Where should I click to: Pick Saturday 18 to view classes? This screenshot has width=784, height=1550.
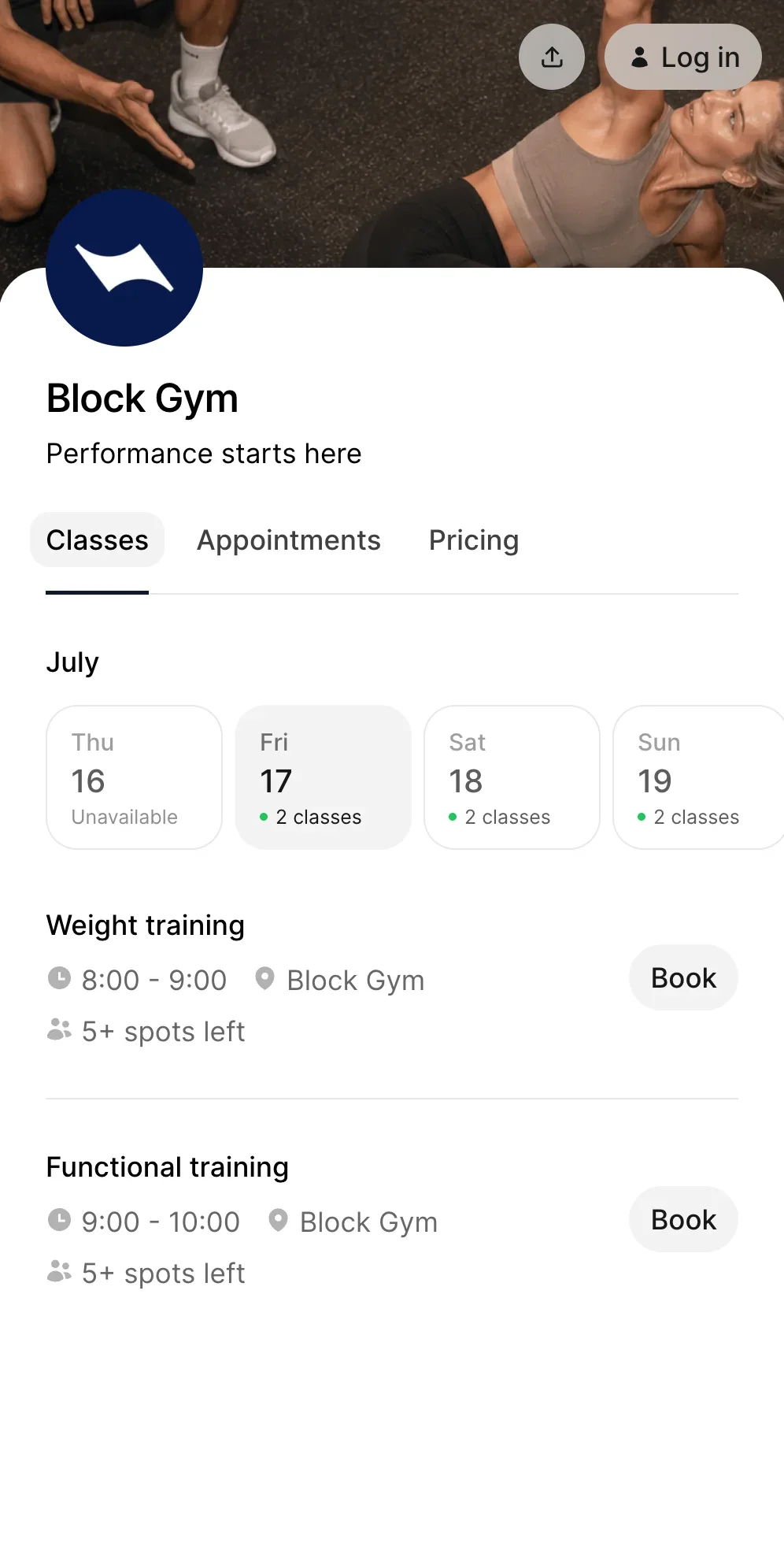click(512, 777)
